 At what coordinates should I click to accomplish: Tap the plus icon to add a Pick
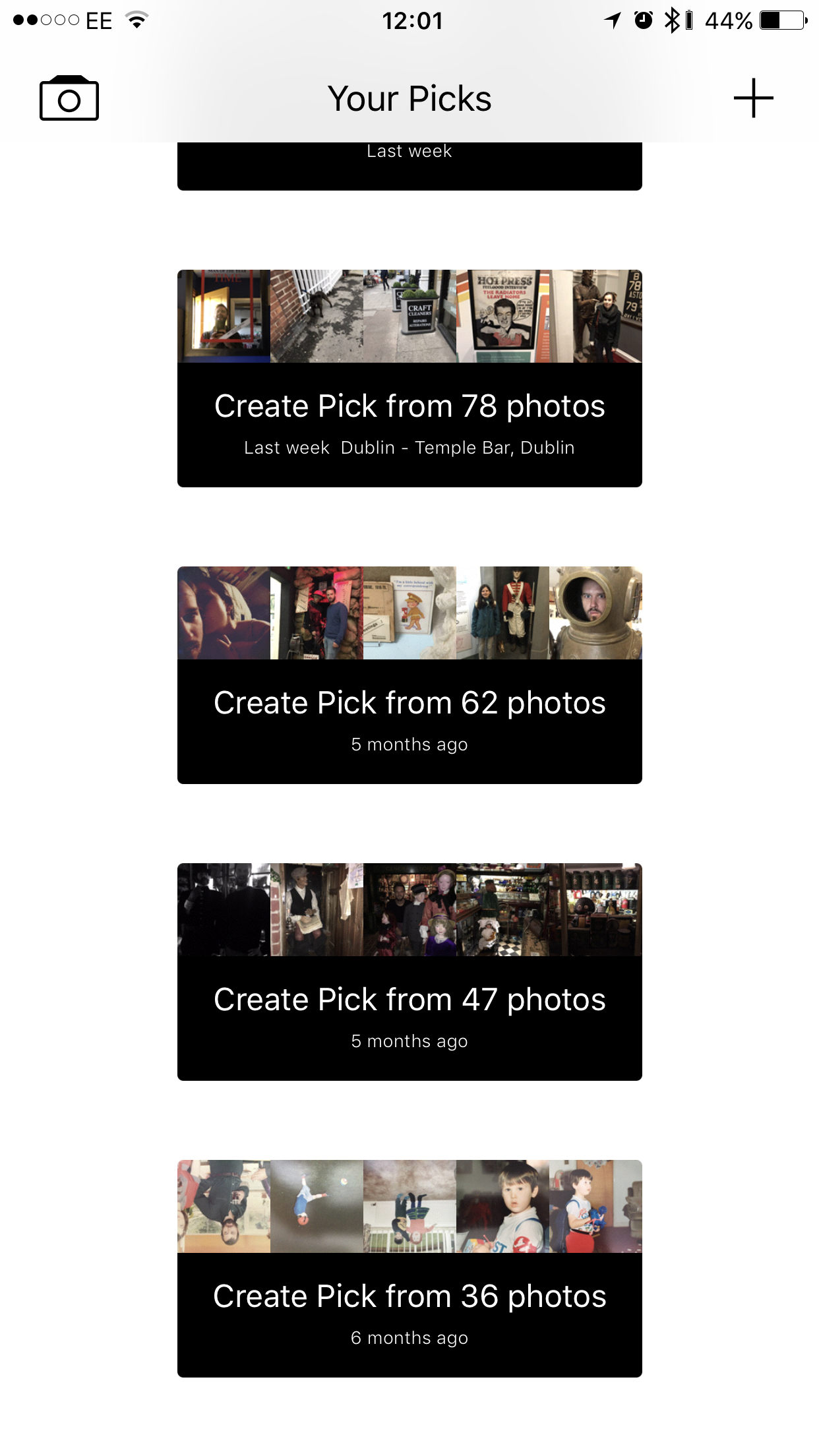[x=753, y=98]
